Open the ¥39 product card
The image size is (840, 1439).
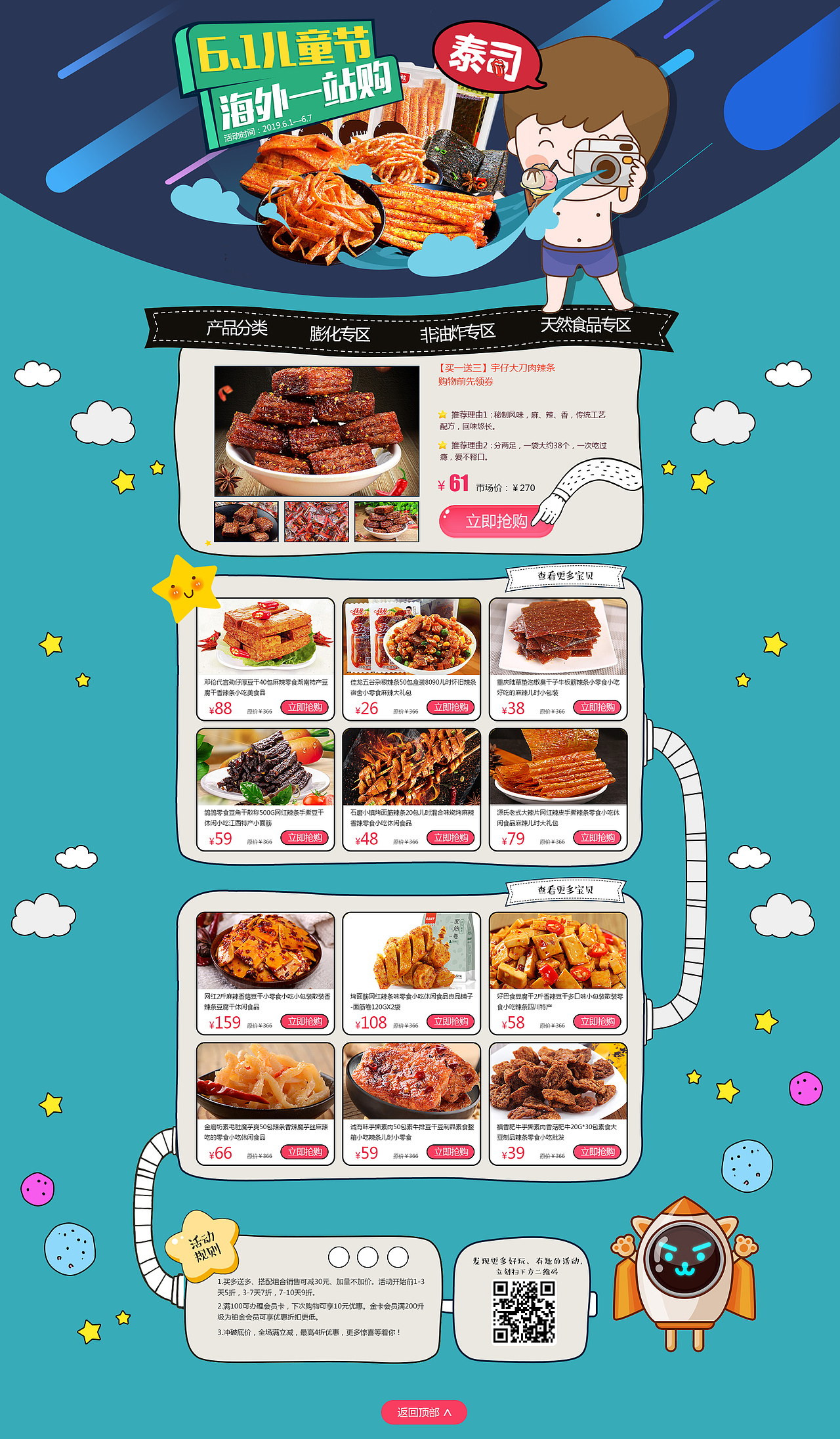pos(558,1081)
